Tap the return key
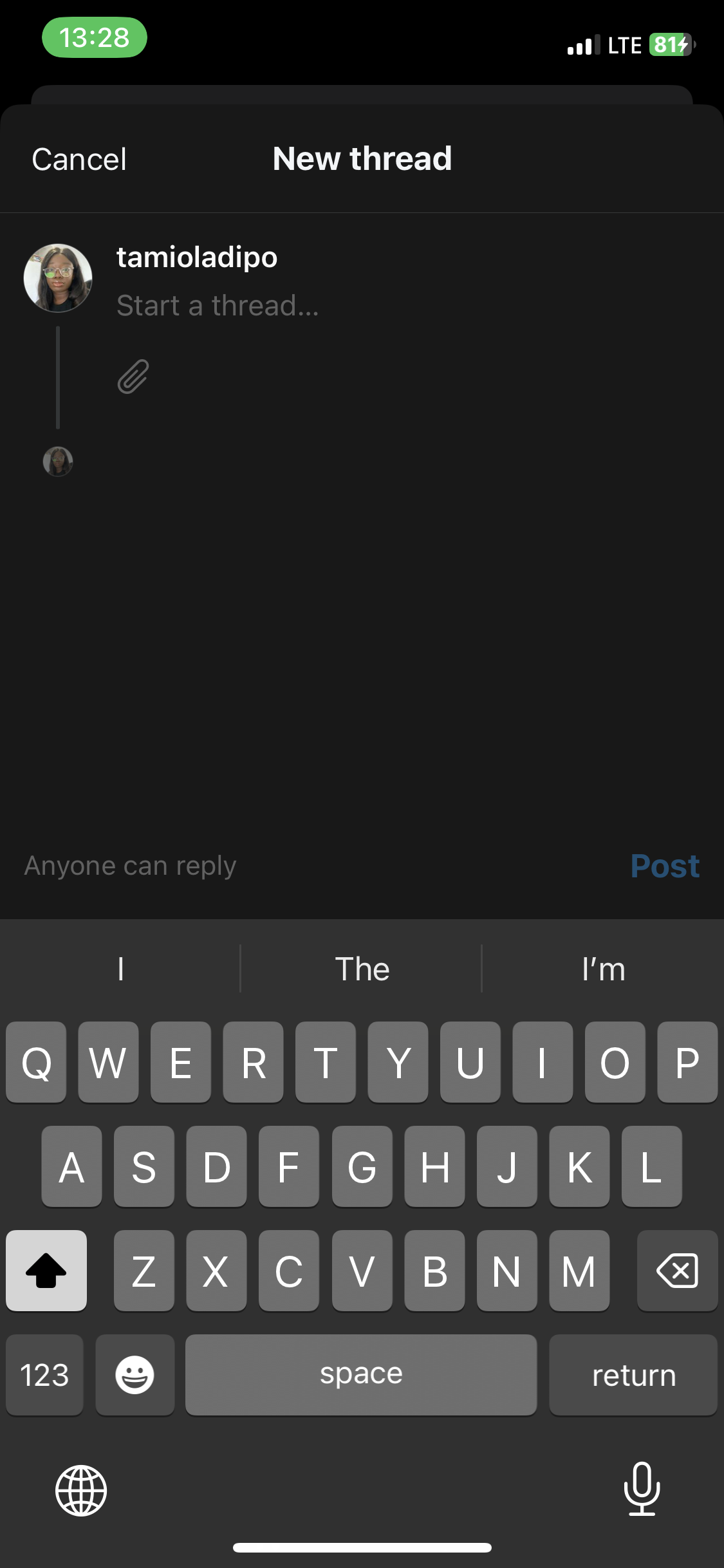 [x=633, y=1375]
